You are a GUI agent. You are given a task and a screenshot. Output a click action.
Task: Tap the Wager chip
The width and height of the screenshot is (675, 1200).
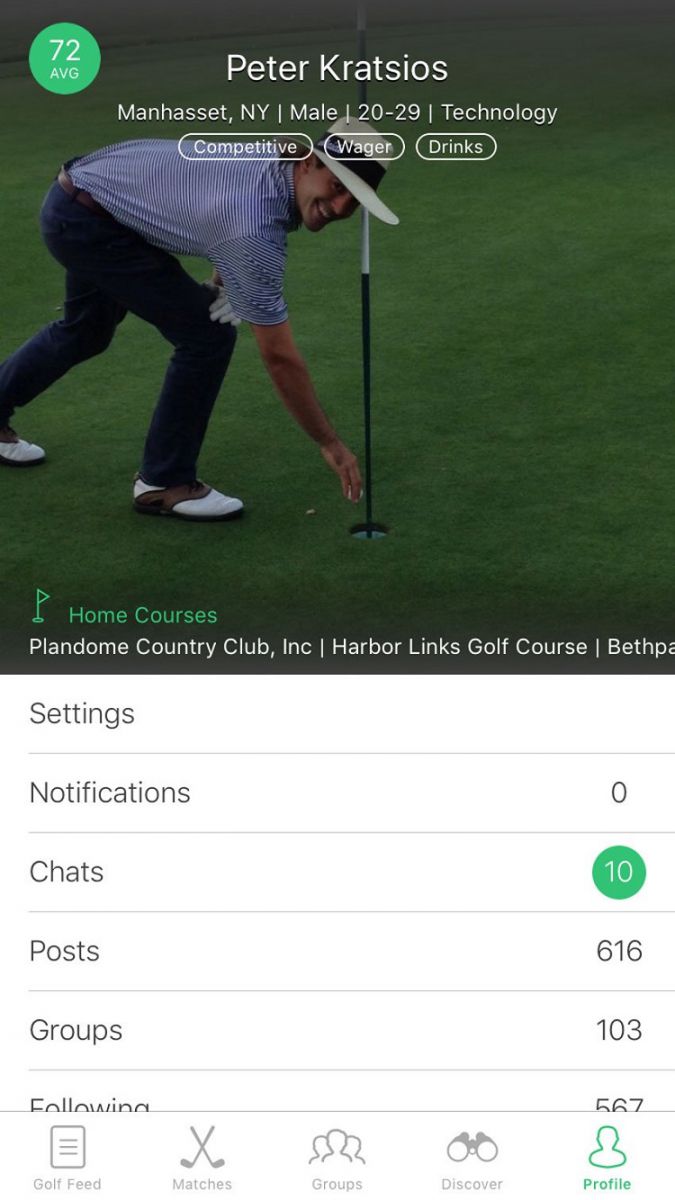[x=364, y=147]
